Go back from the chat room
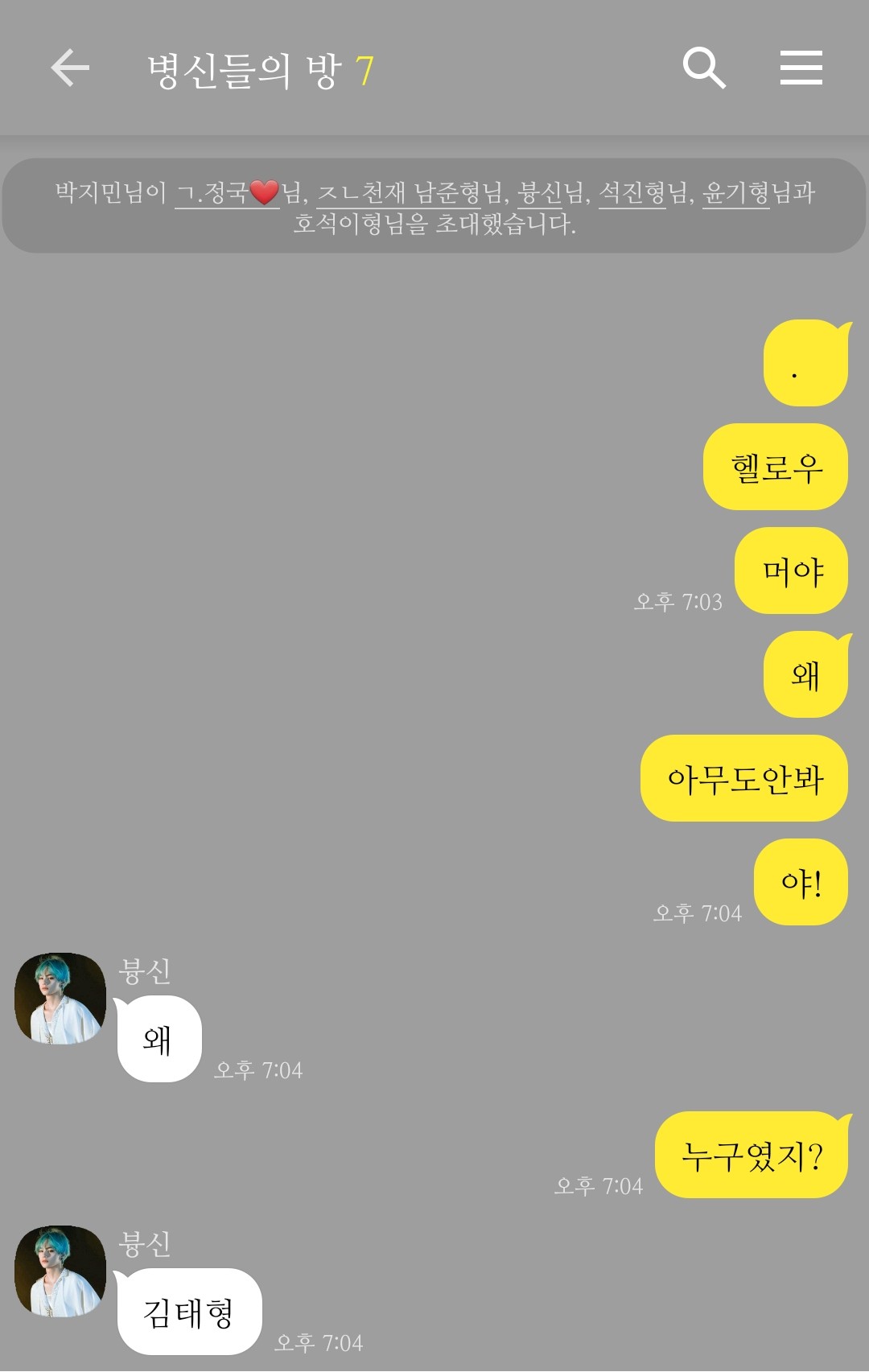 tap(70, 68)
